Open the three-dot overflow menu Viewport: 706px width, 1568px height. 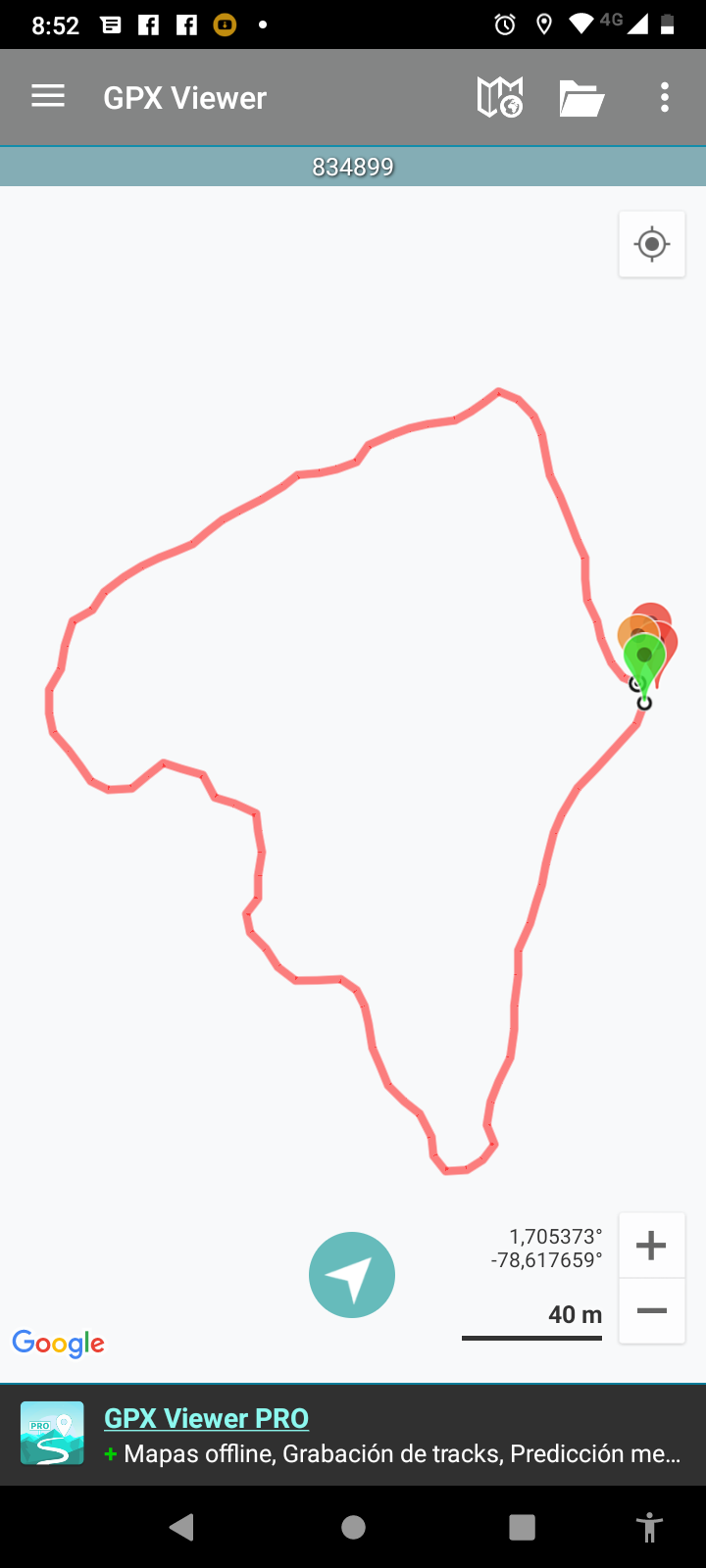click(x=665, y=97)
